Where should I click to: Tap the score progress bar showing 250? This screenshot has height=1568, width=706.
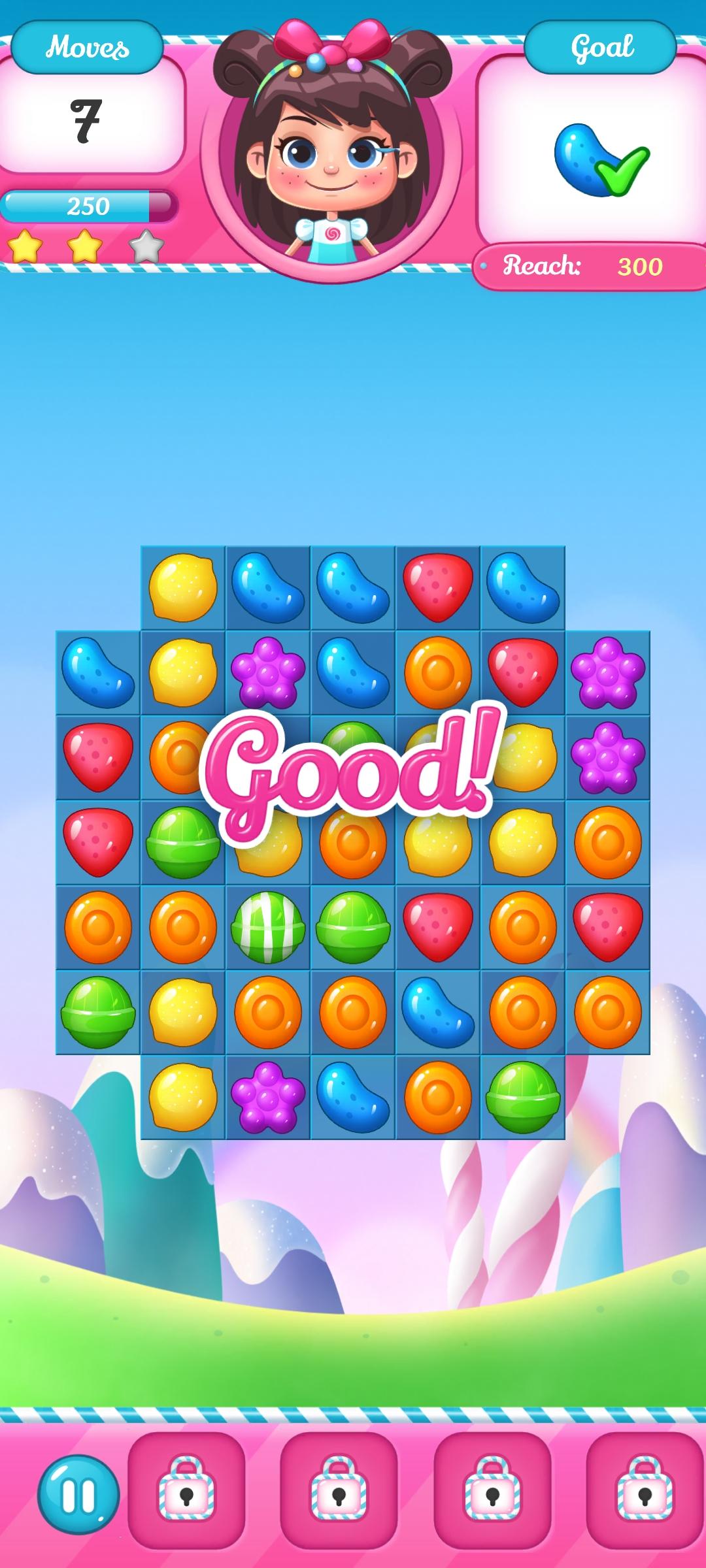point(88,206)
